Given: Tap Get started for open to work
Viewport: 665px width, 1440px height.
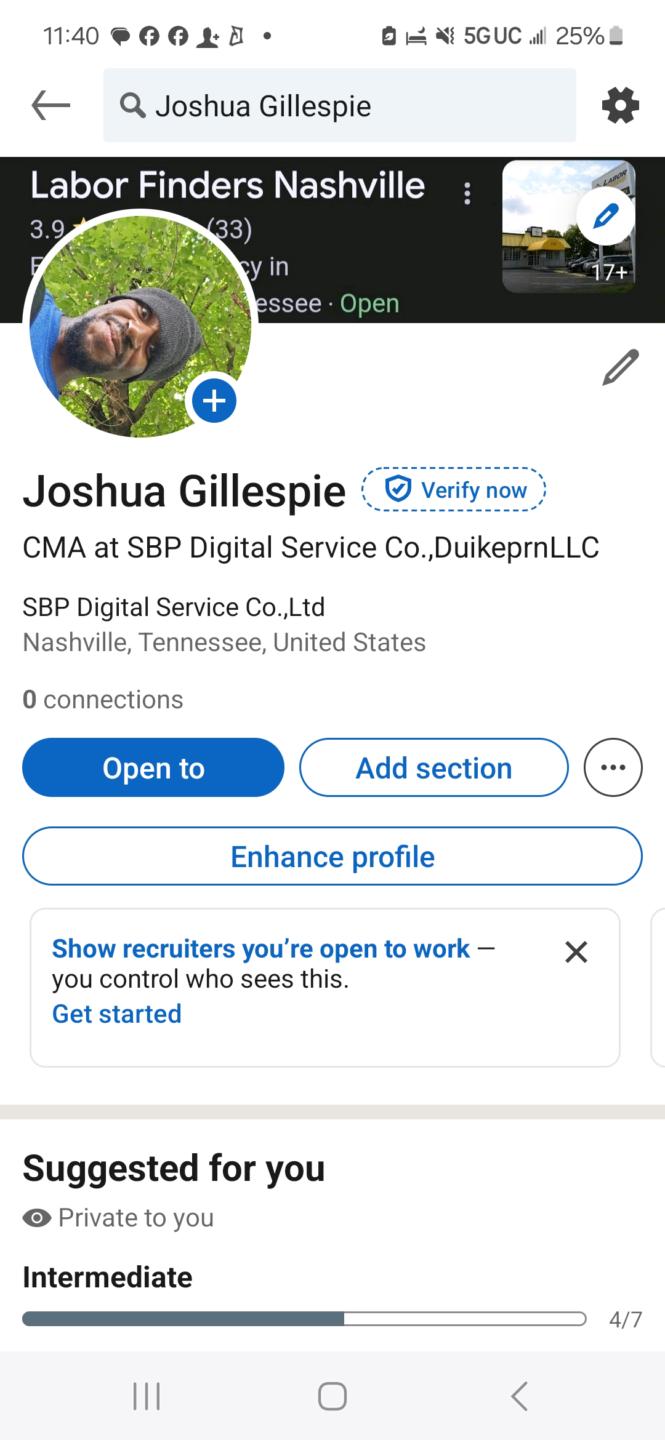Looking at the screenshot, I should click(117, 1013).
